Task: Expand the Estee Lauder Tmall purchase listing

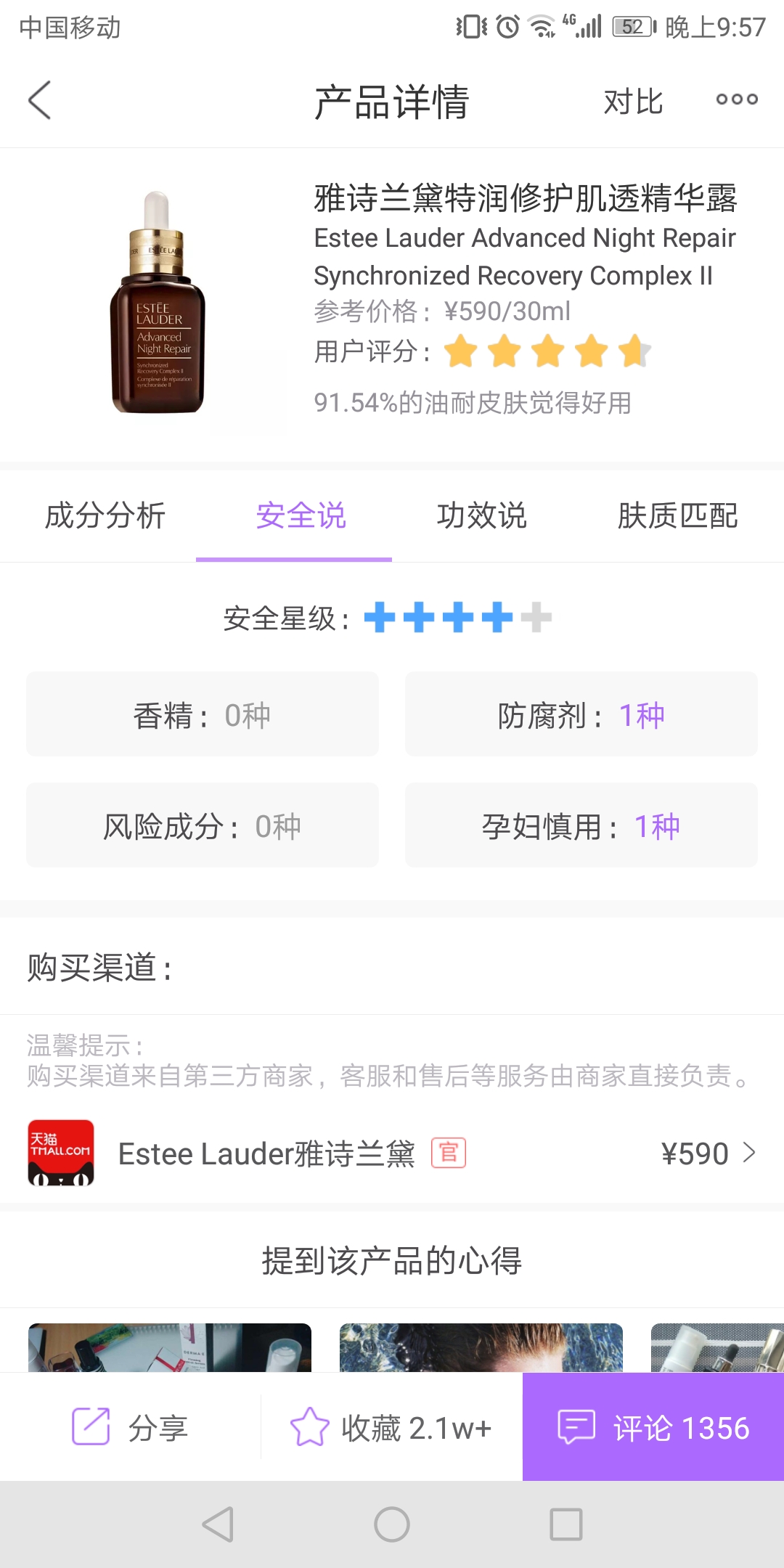Action: pos(392,1153)
